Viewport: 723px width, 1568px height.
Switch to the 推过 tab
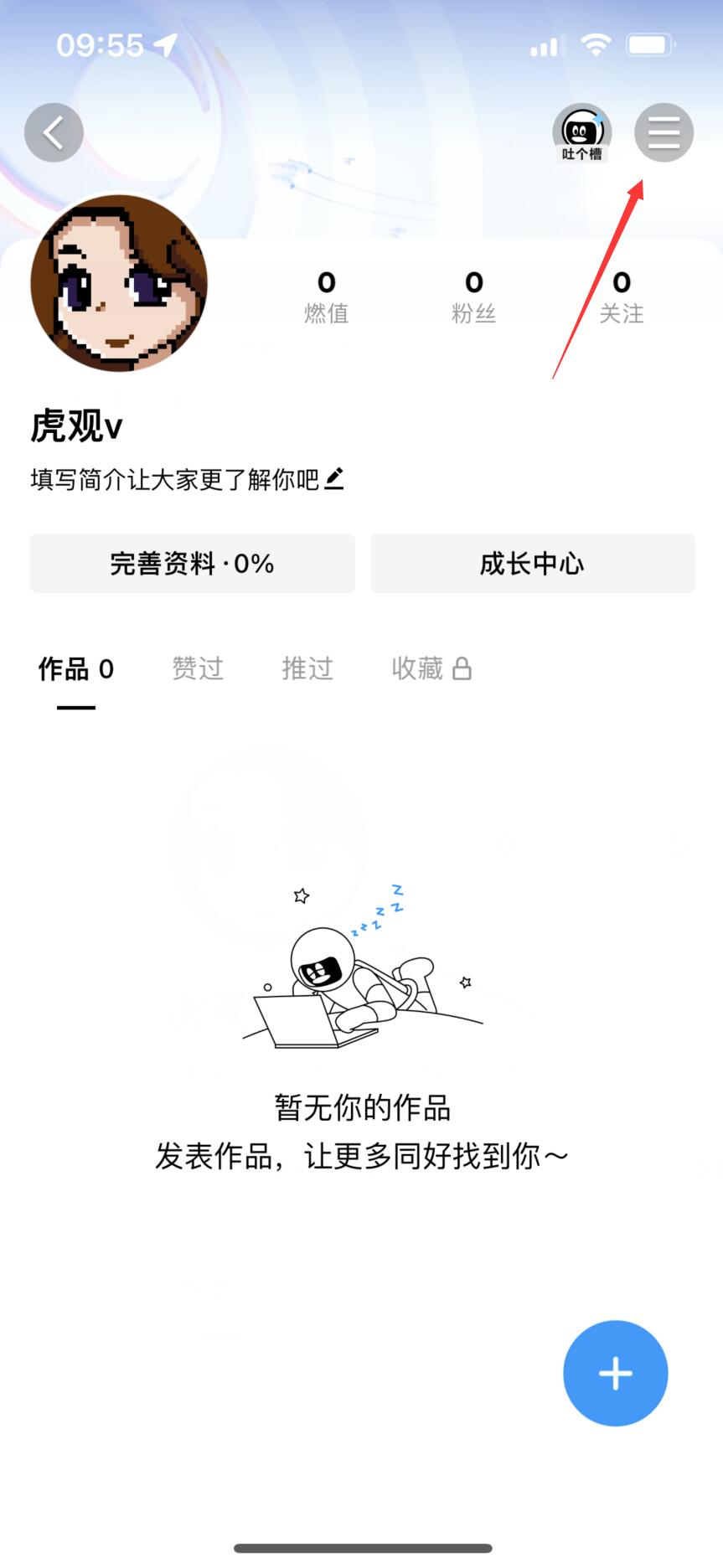307,668
